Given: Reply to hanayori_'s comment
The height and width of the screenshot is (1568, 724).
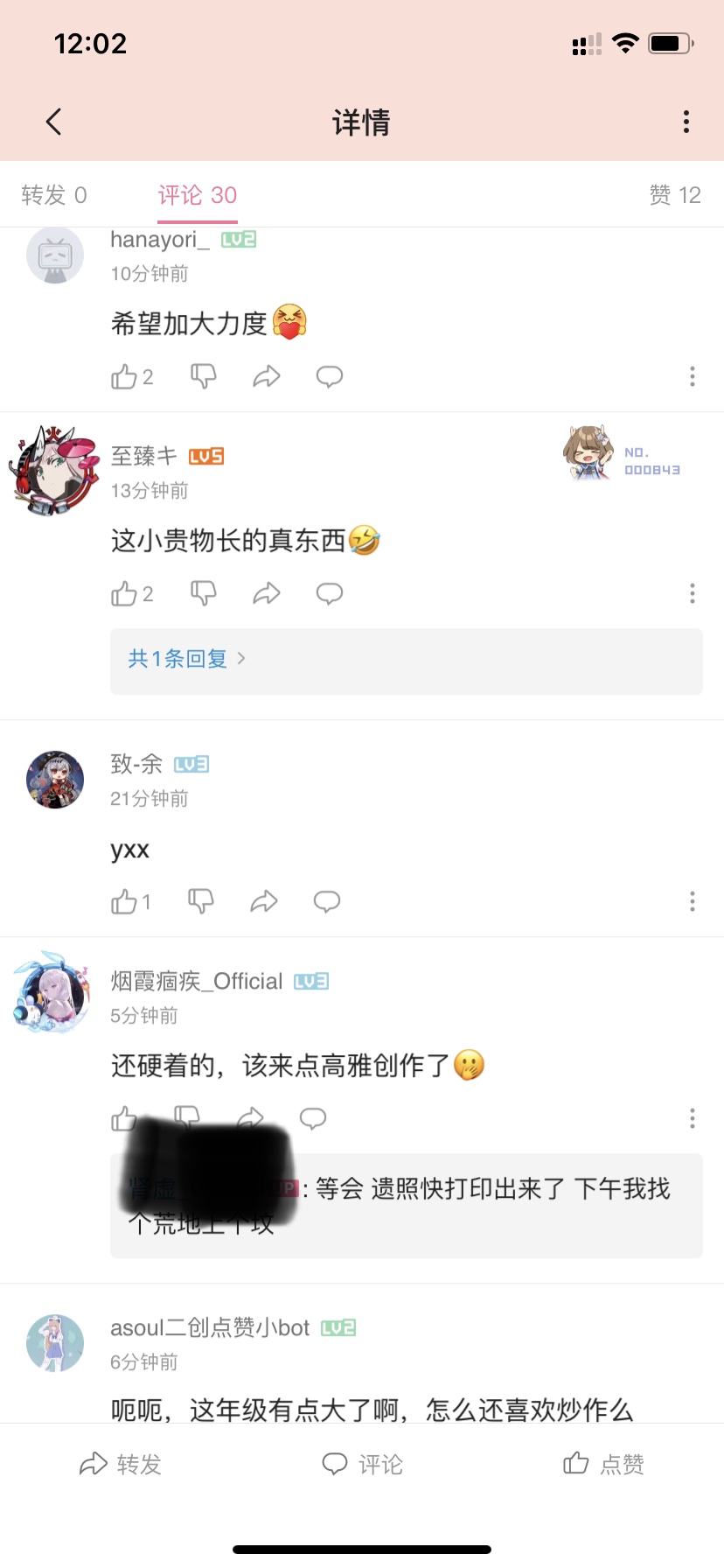Looking at the screenshot, I should point(330,376).
